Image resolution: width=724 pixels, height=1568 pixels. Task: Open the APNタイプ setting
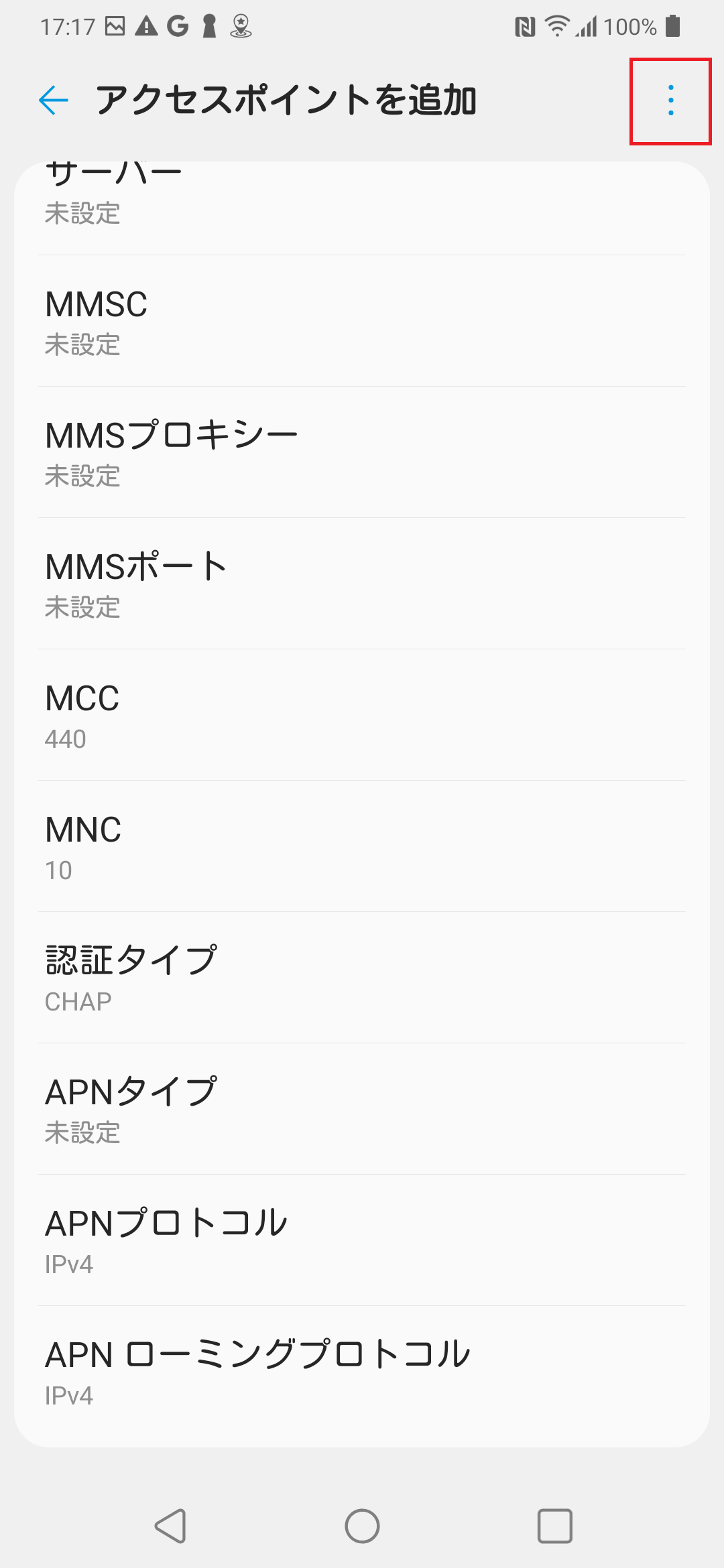362,1109
